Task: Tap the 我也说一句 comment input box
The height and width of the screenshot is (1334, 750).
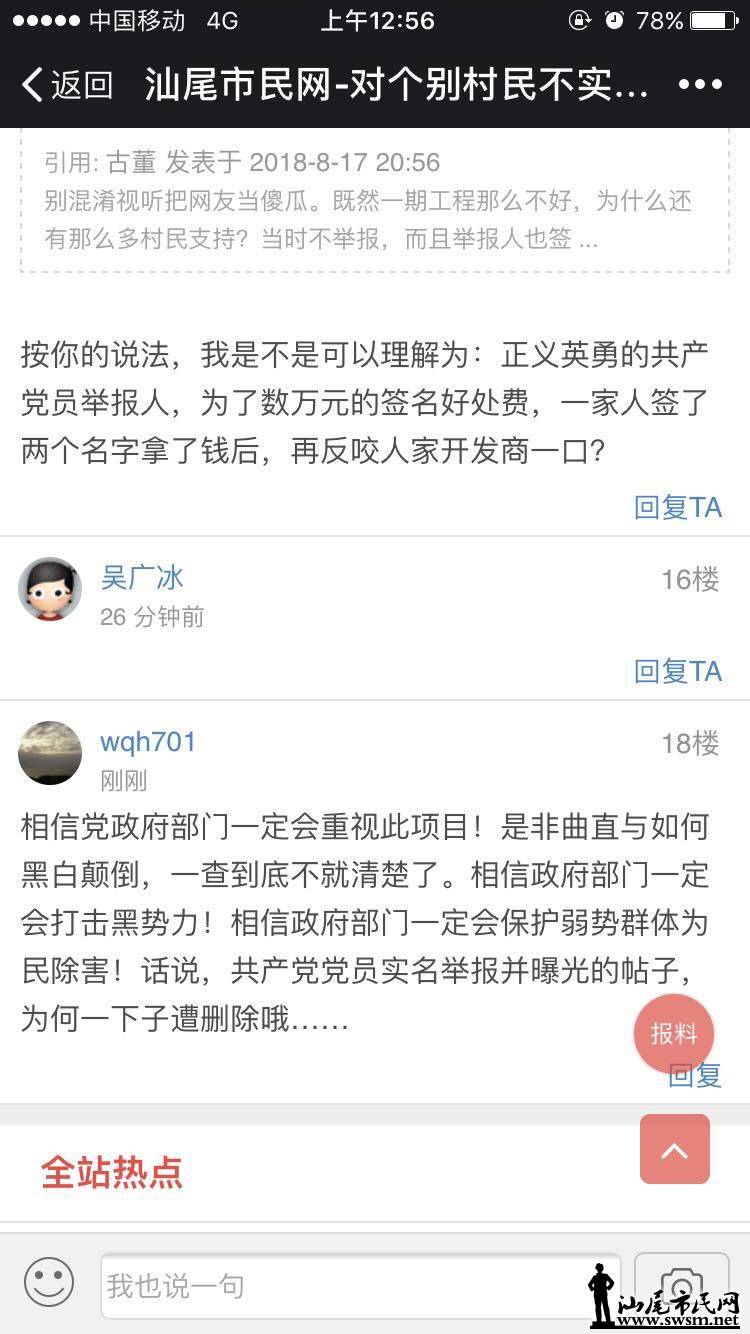Action: click(360, 1287)
